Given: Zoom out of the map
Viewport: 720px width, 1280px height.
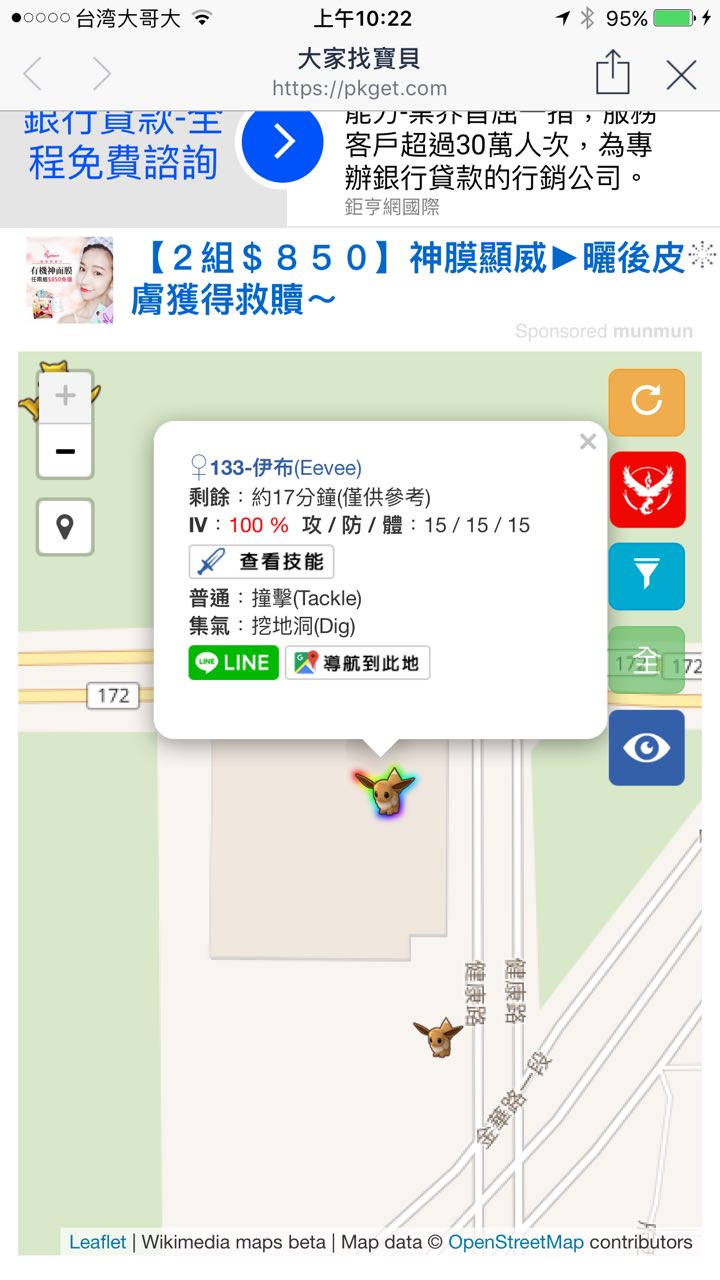Looking at the screenshot, I should pyautogui.click(x=65, y=451).
